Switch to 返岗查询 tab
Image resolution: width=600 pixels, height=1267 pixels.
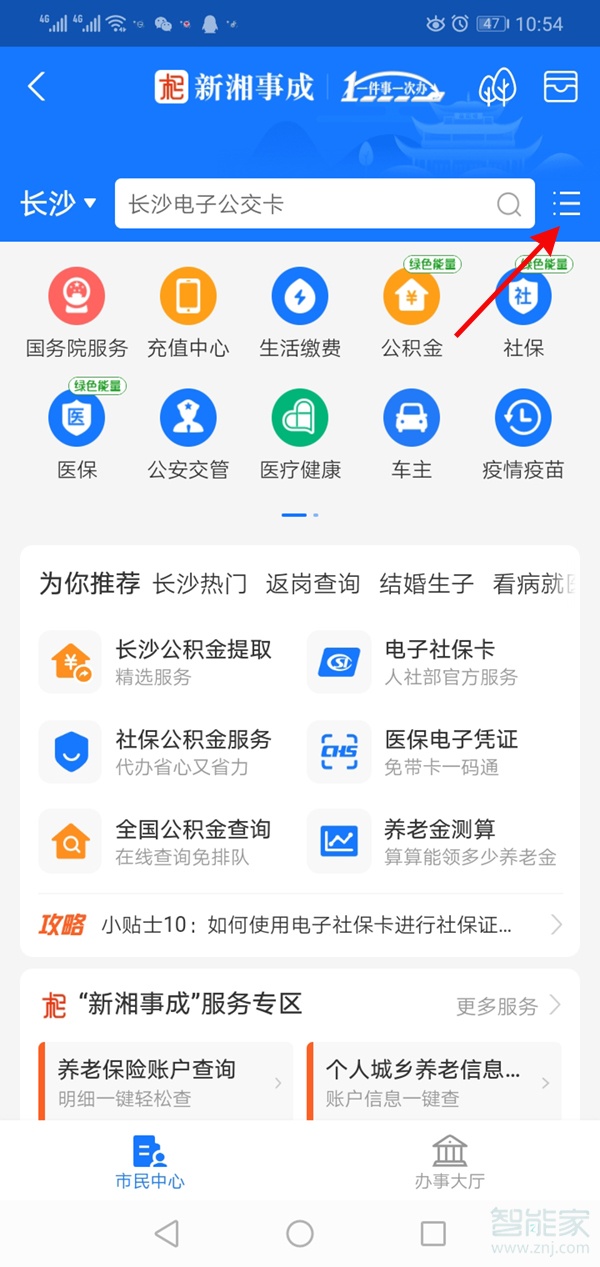tap(313, 584)
